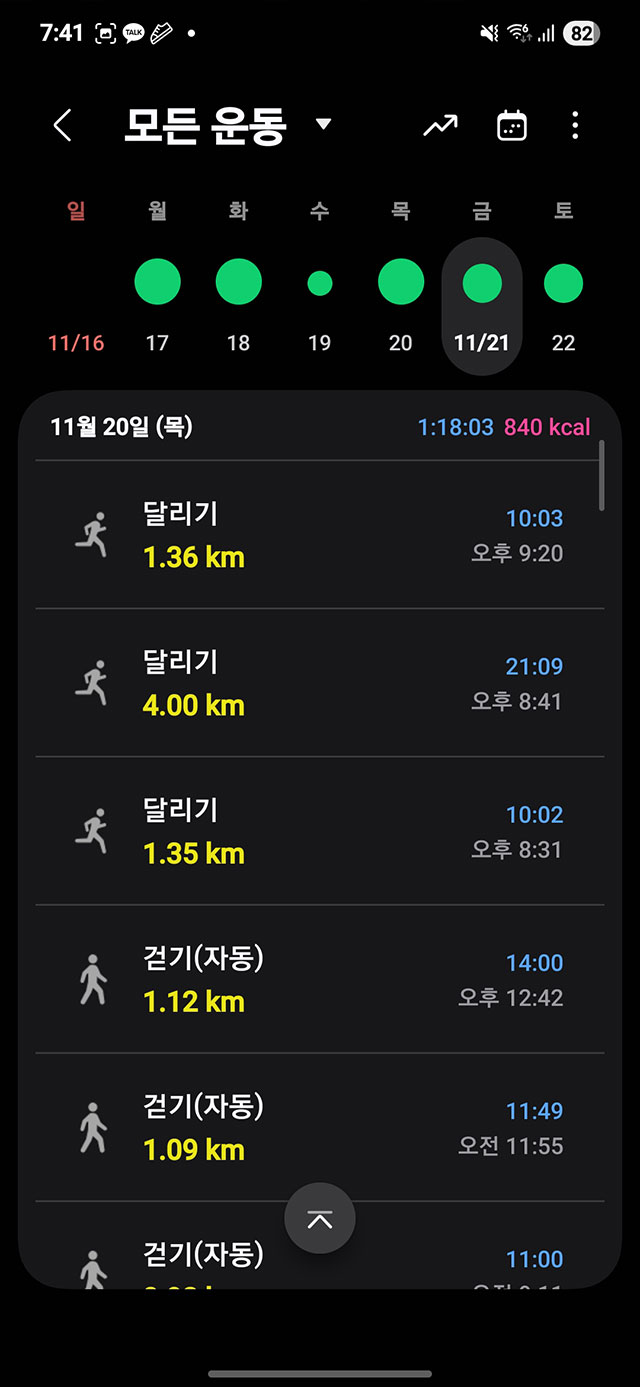Open the 1.35 km 달리기 workout

point(320,831)
